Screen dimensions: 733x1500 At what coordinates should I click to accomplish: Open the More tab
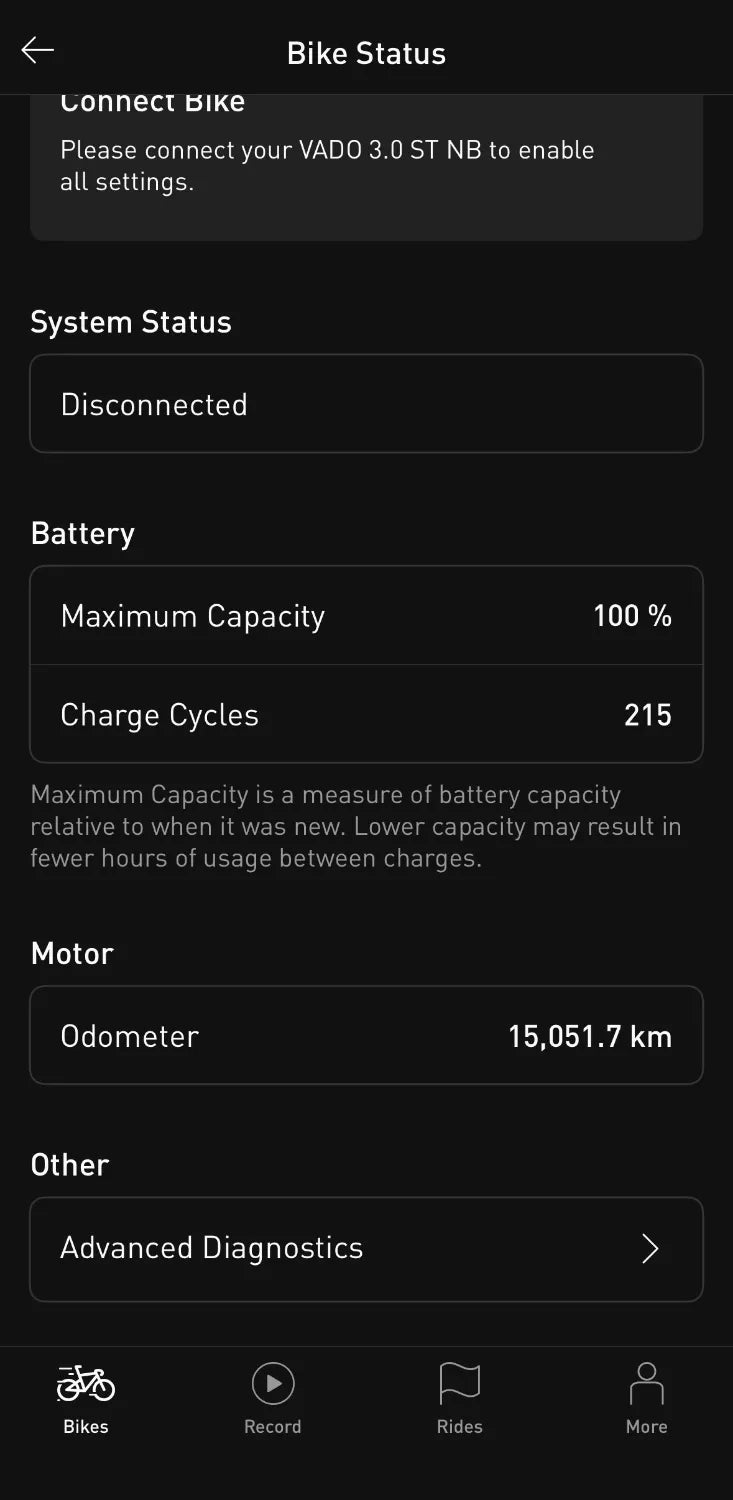coord(646,1398)
